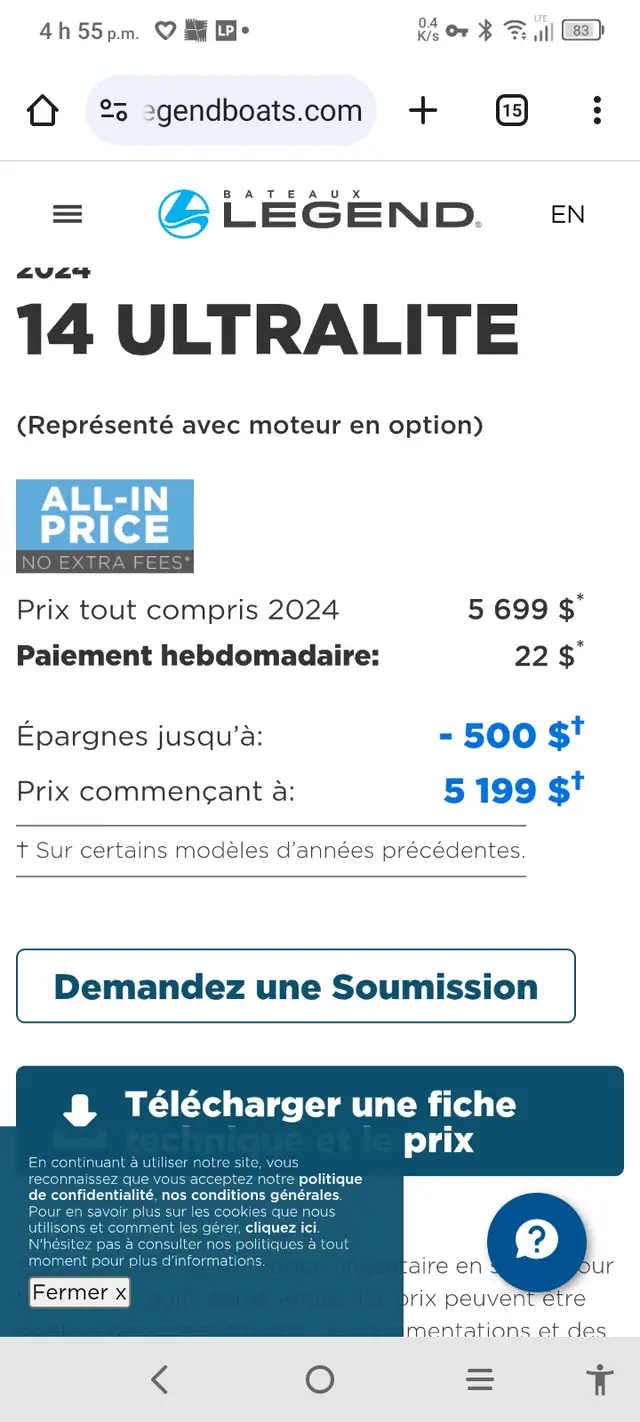Go to the browser home page
The height and width of the screenshot is (1422, 640).
[x=43, y=111]
